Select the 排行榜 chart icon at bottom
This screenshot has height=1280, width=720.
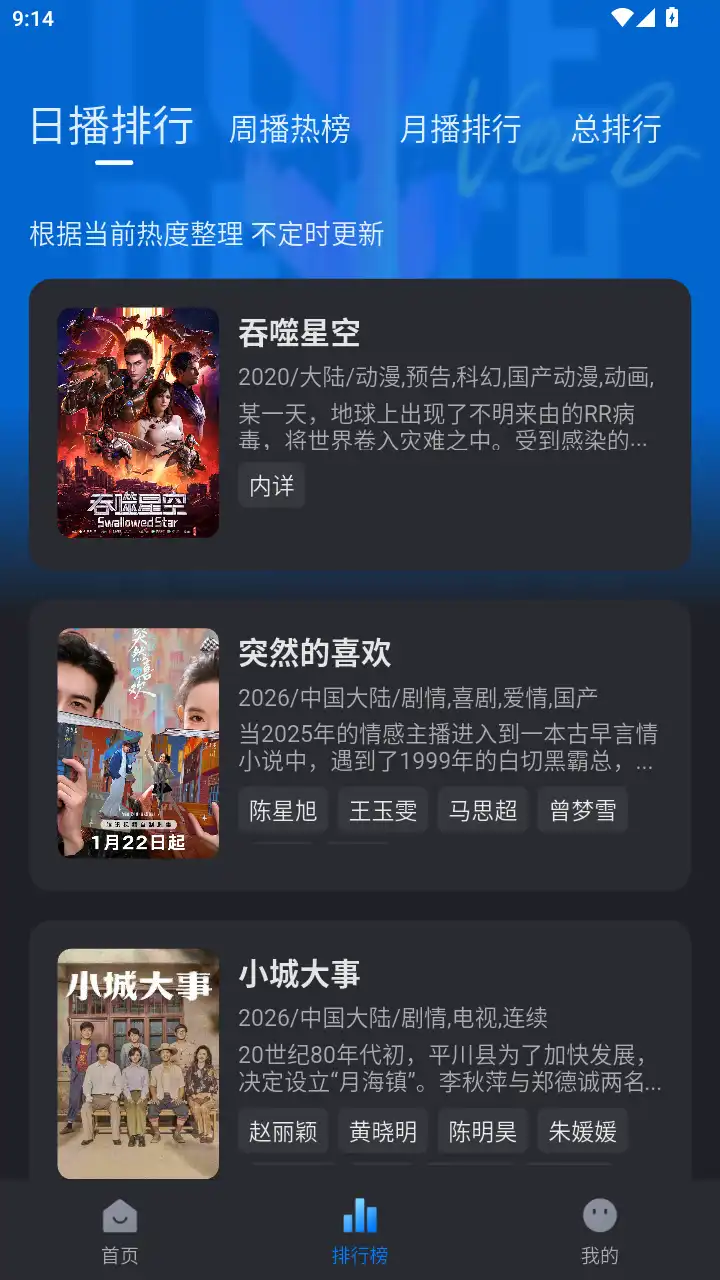coord(359,1215)
